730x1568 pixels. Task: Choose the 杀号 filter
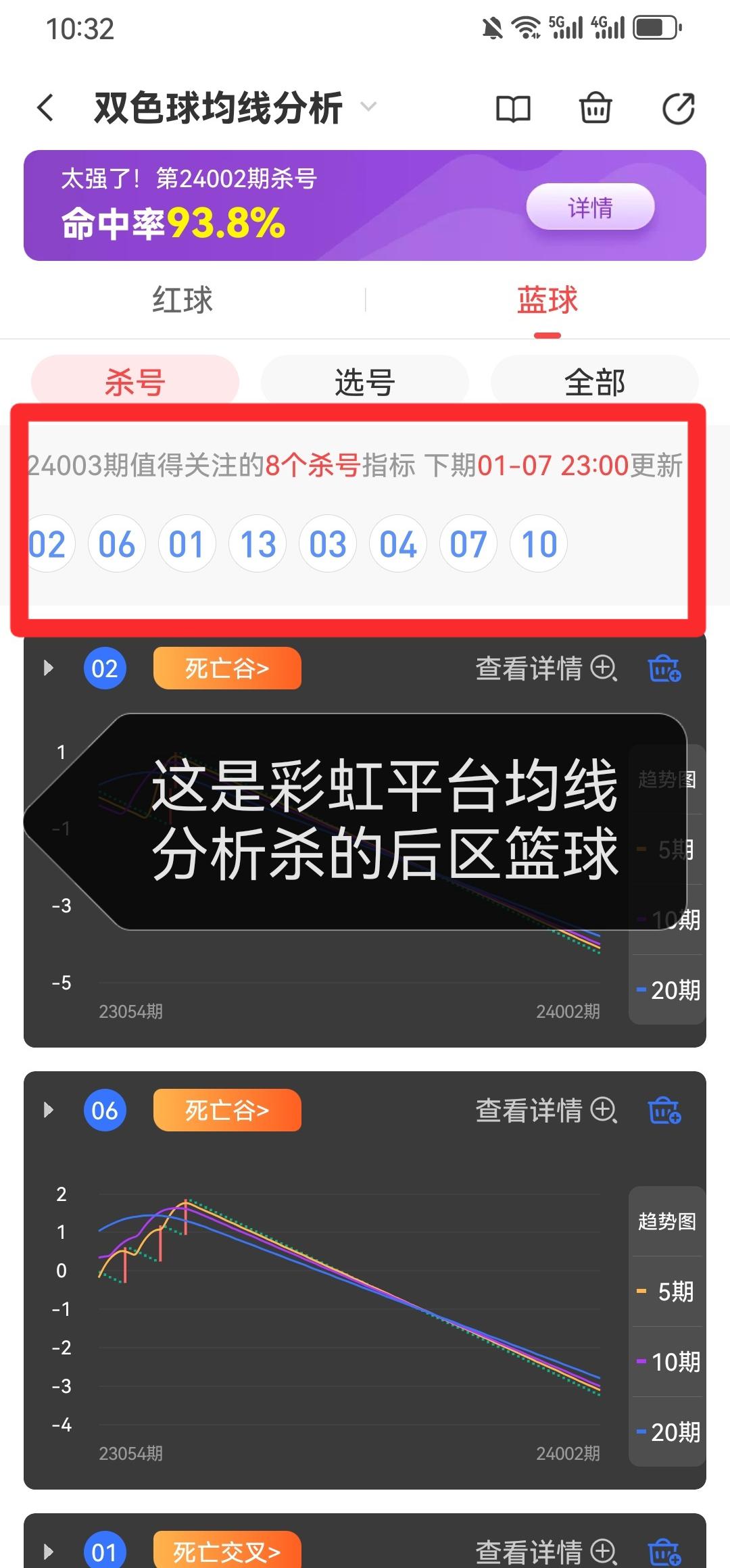135,383
